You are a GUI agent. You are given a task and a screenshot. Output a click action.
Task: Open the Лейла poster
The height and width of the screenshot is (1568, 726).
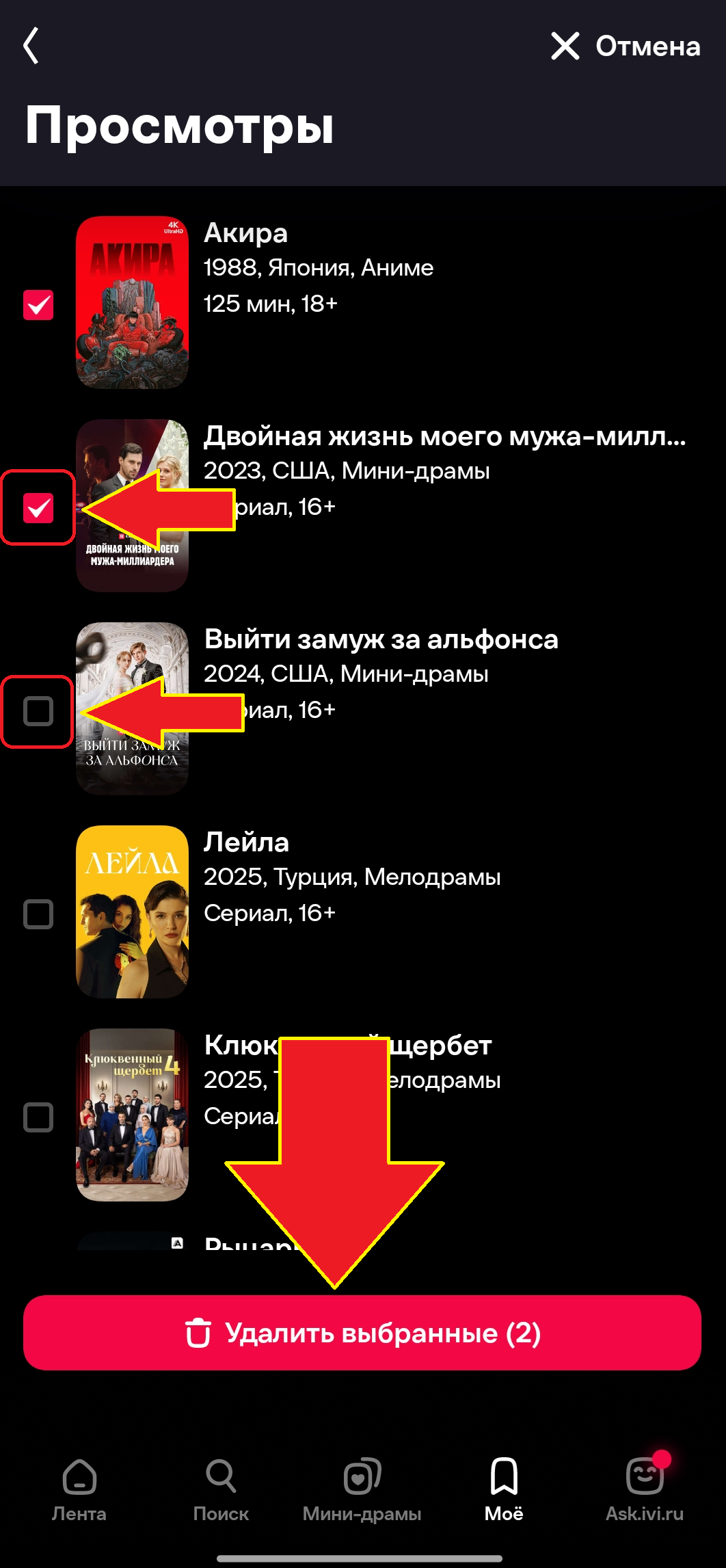[132, 912]
